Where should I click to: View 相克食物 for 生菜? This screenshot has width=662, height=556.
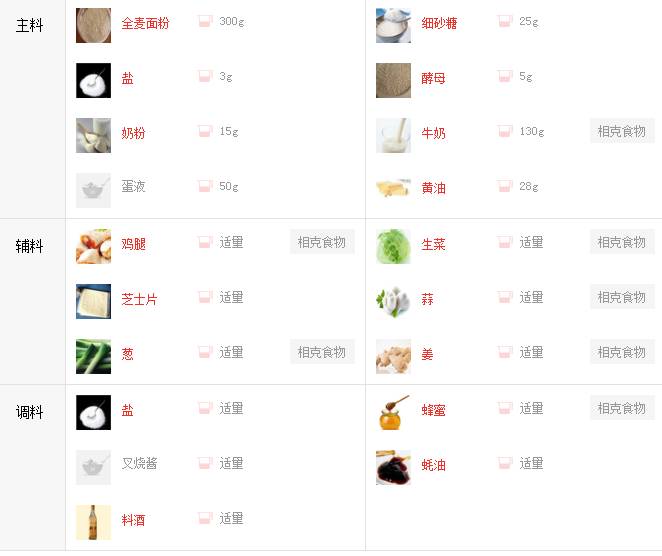(x=621, y=242)
